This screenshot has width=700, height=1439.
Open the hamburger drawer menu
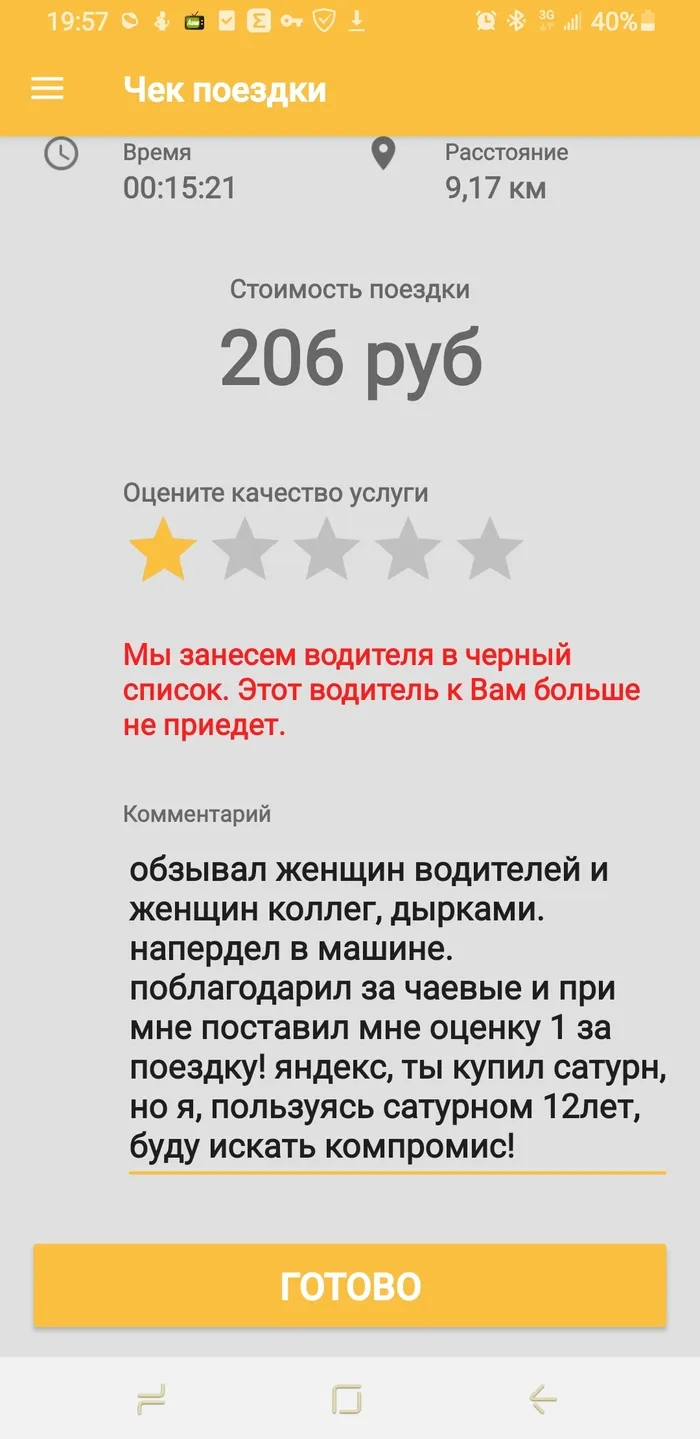coord(47,89)
